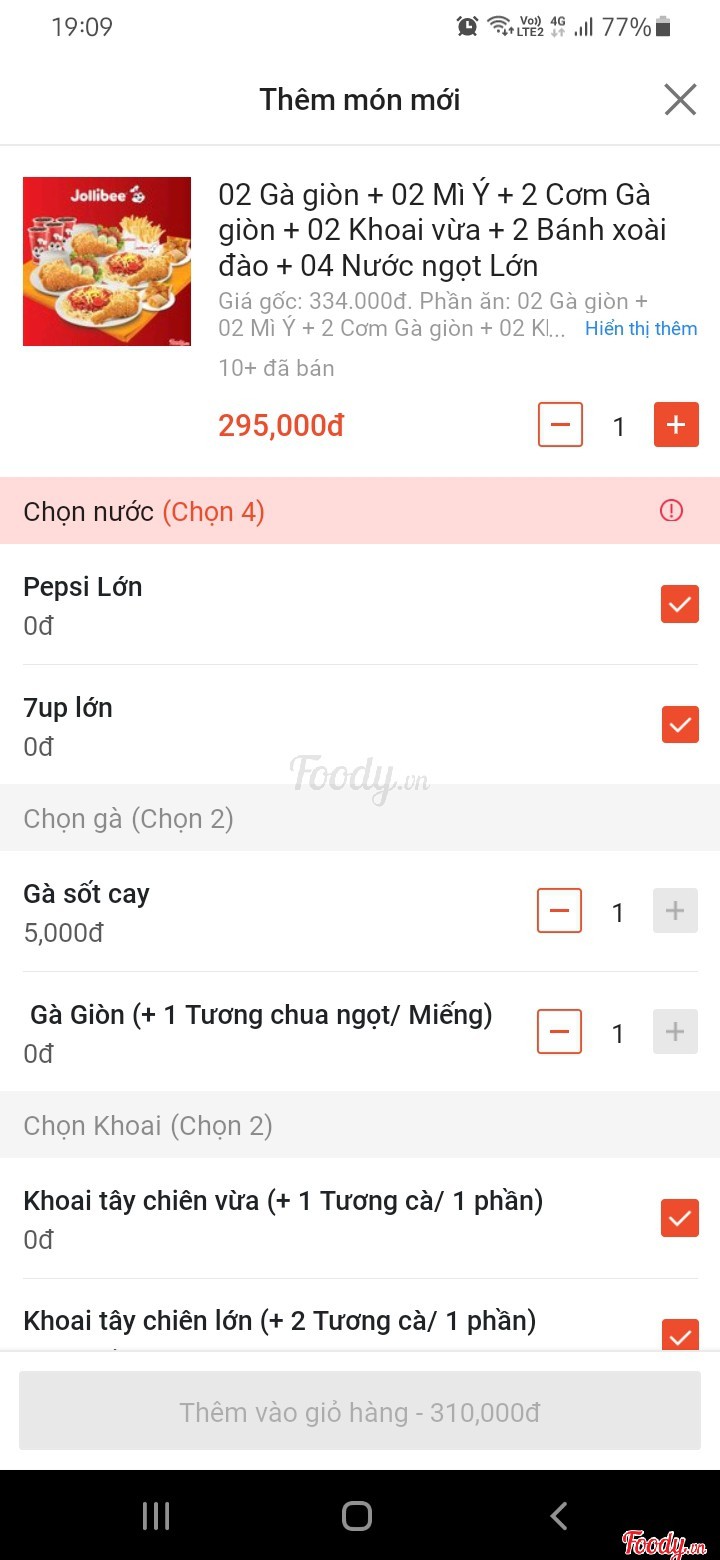Tap Thêm vào giỏ hàng button
The width and height of the screenshot is (720, 1560).
360,1412
